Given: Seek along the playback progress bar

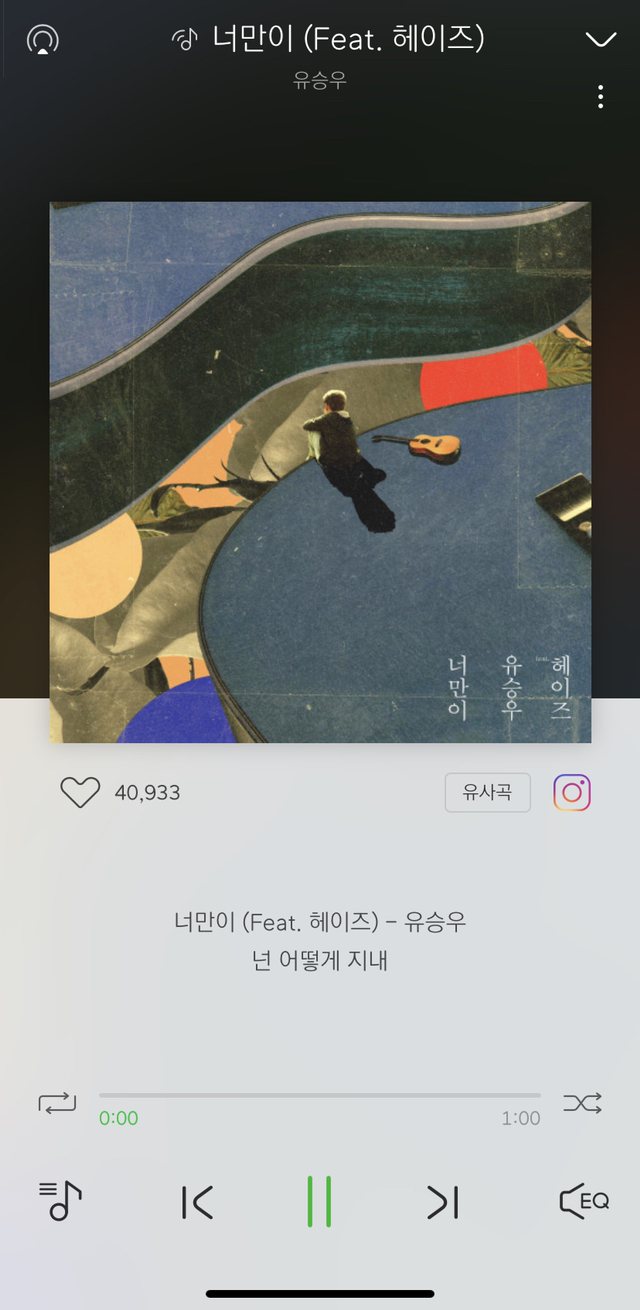Looking at the screenshot, I should coord(320,1095).
